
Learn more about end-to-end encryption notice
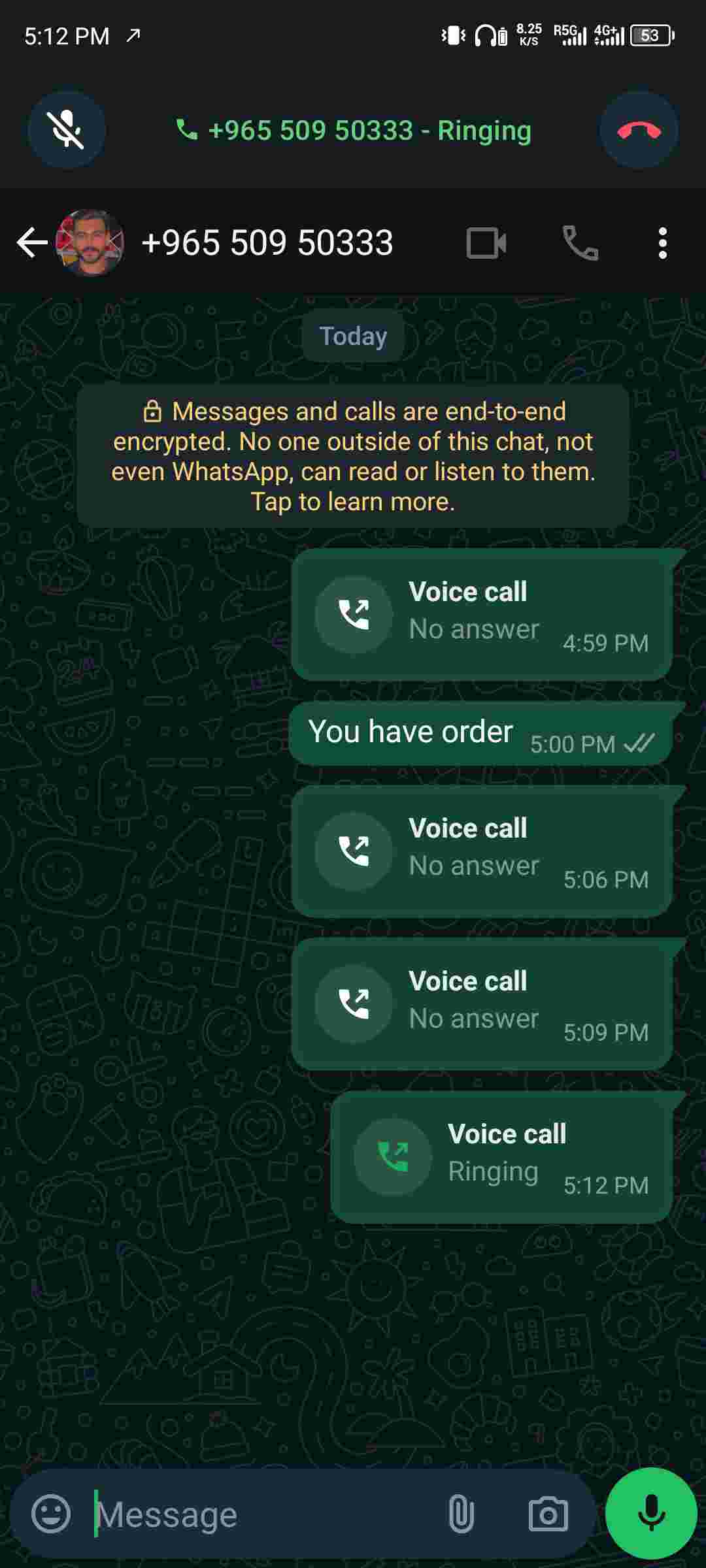[353, 456]
